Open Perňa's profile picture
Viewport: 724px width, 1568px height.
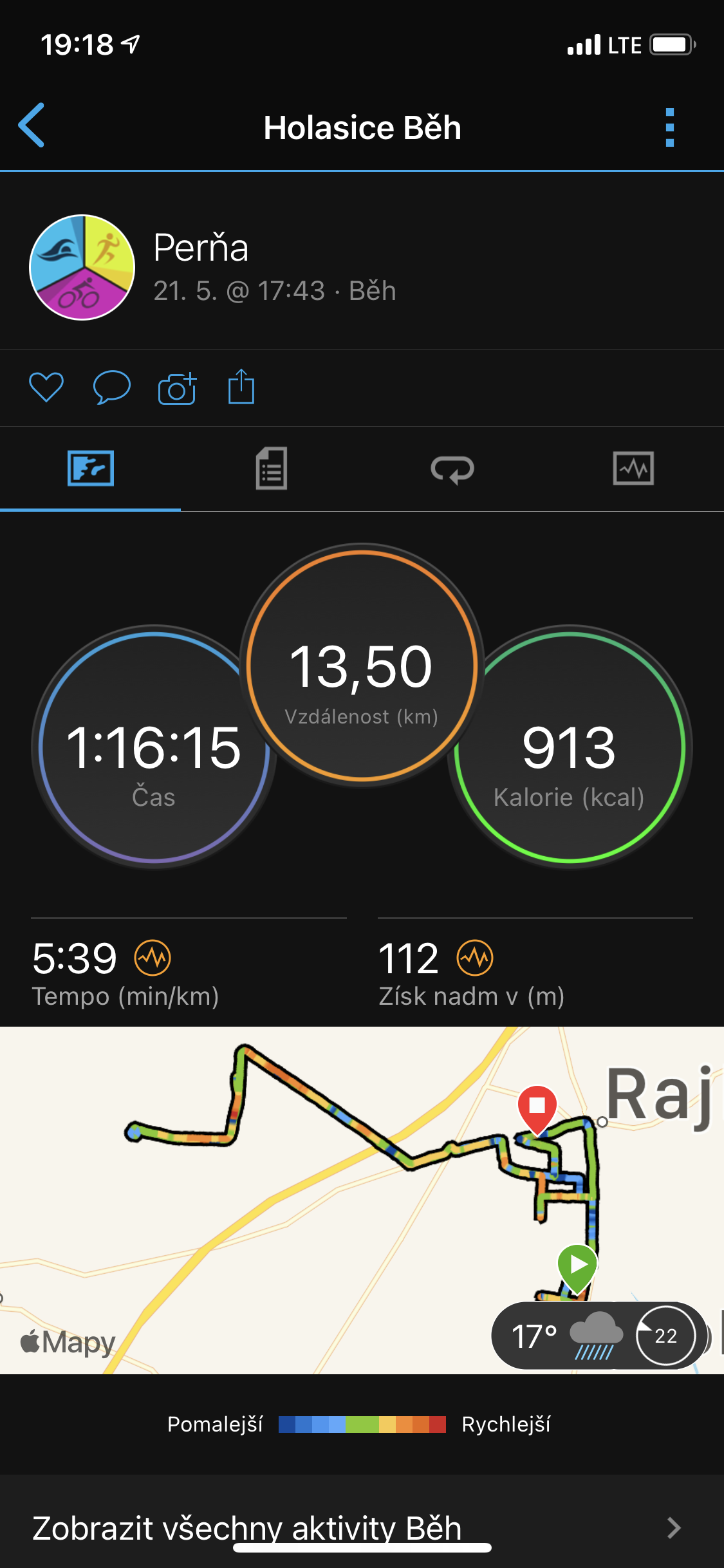click(x=82, y=267)
